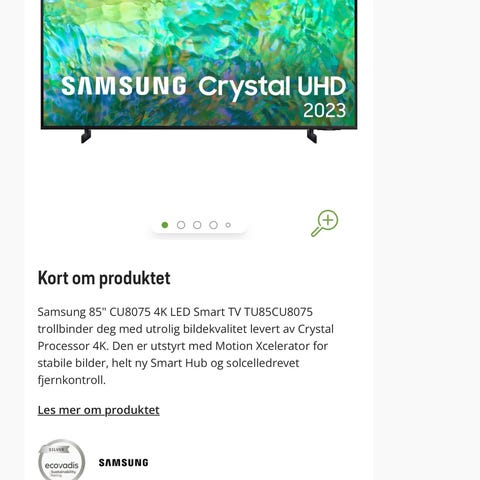The image size is (480, 480).
Task: Jump to the third image page dot
Action: tap(197, 225)
